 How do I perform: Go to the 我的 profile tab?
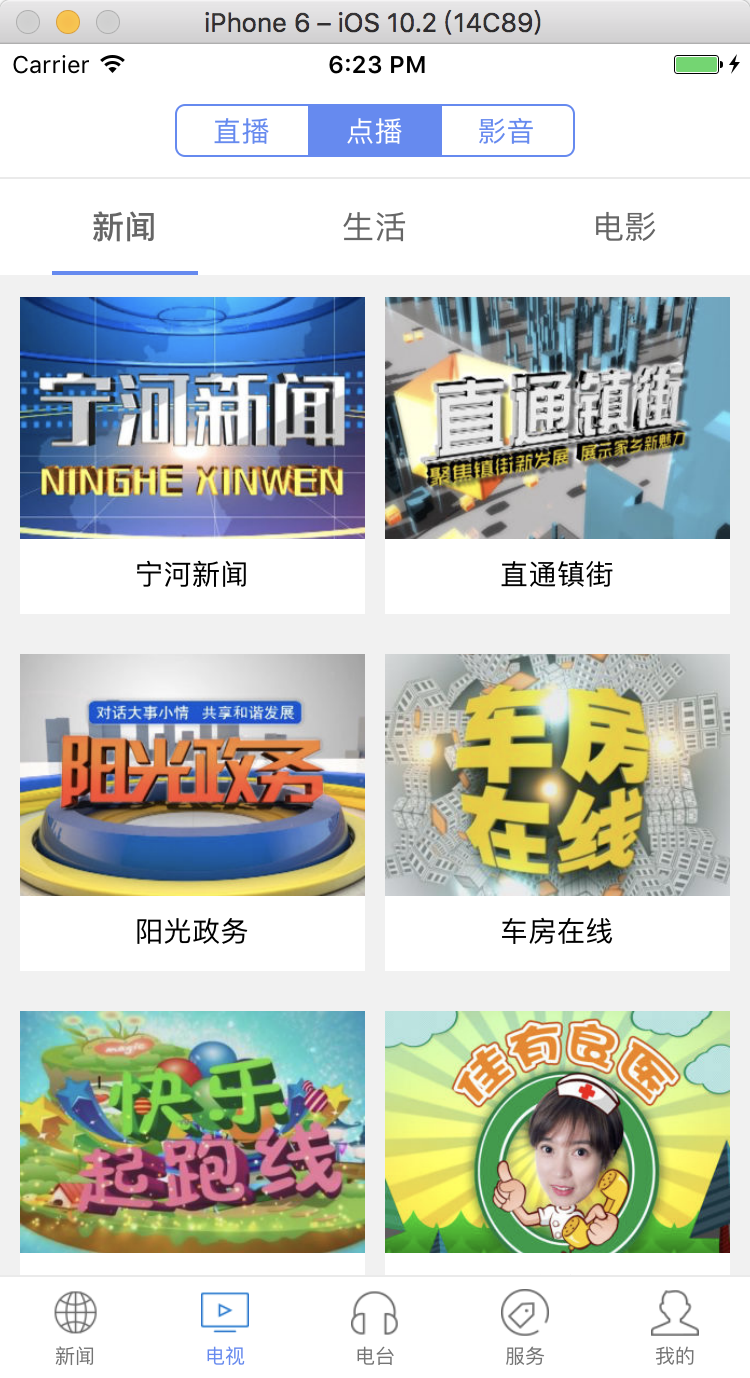[675, 1328]
